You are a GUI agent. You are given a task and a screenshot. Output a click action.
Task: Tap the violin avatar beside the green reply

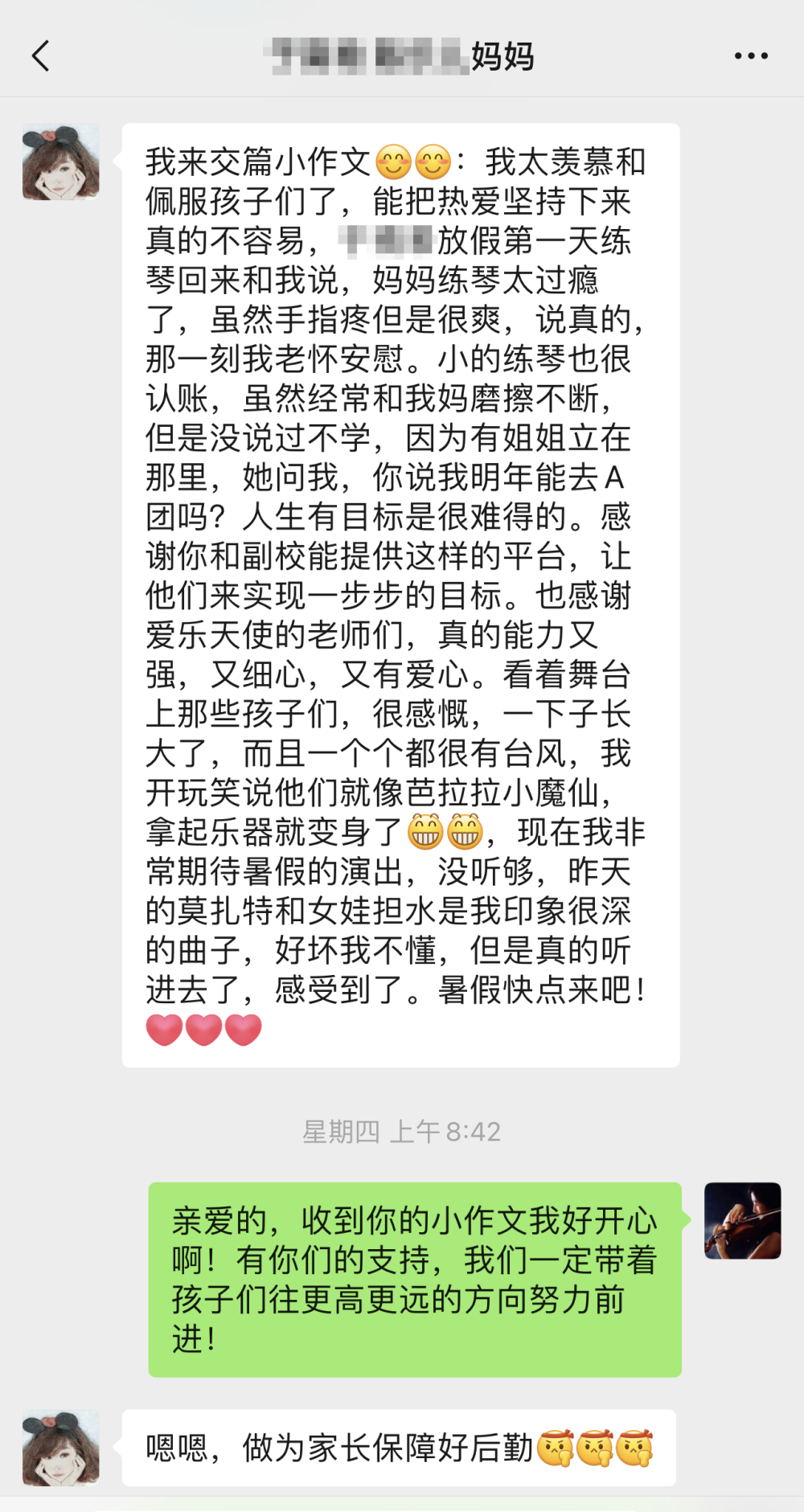742,1220
